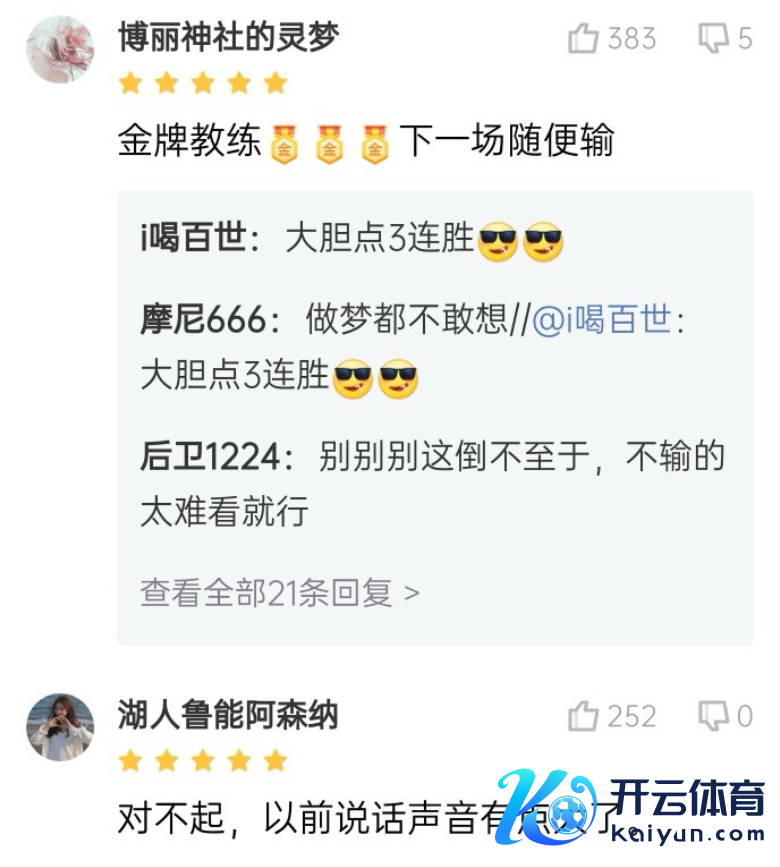780x867 pixels.
Task: Open i喝百世's reply about 3连胜
Action: [x=350, y=240]
